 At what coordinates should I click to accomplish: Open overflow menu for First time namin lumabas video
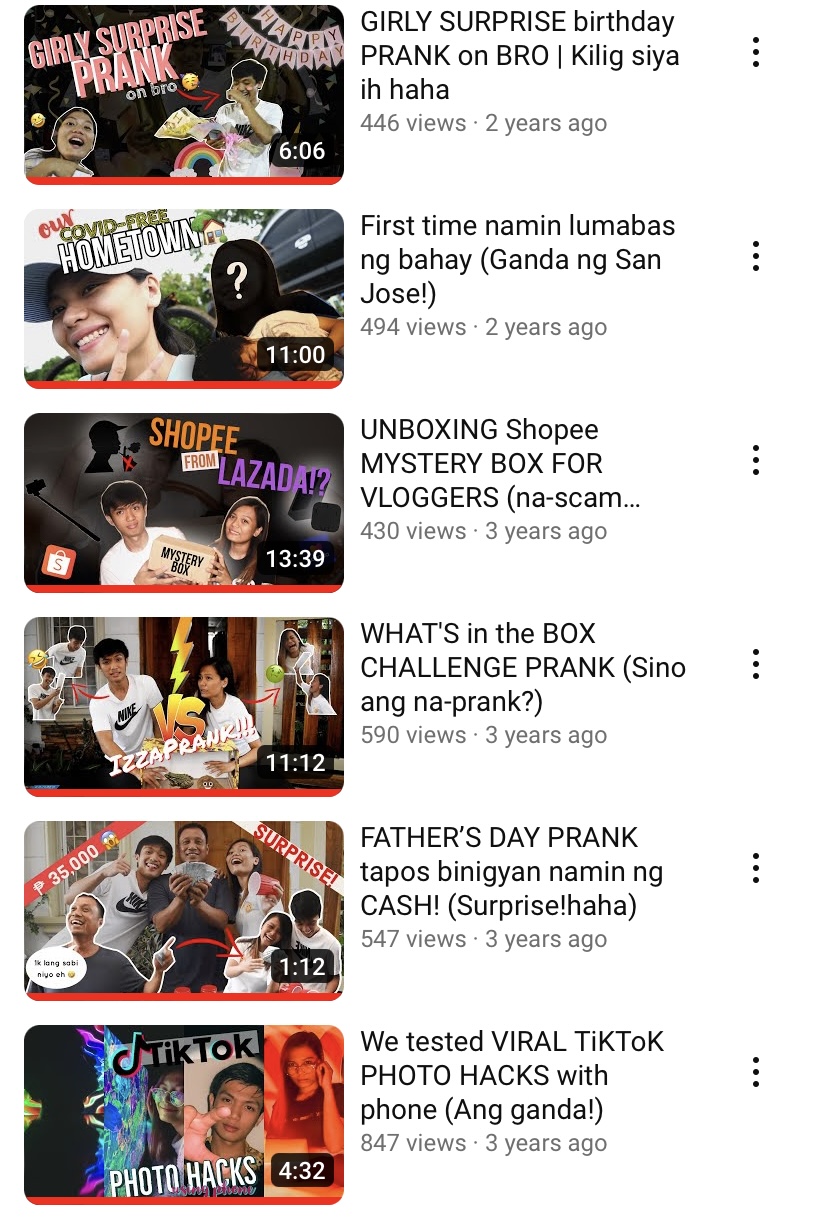click(x=756, y=256)
